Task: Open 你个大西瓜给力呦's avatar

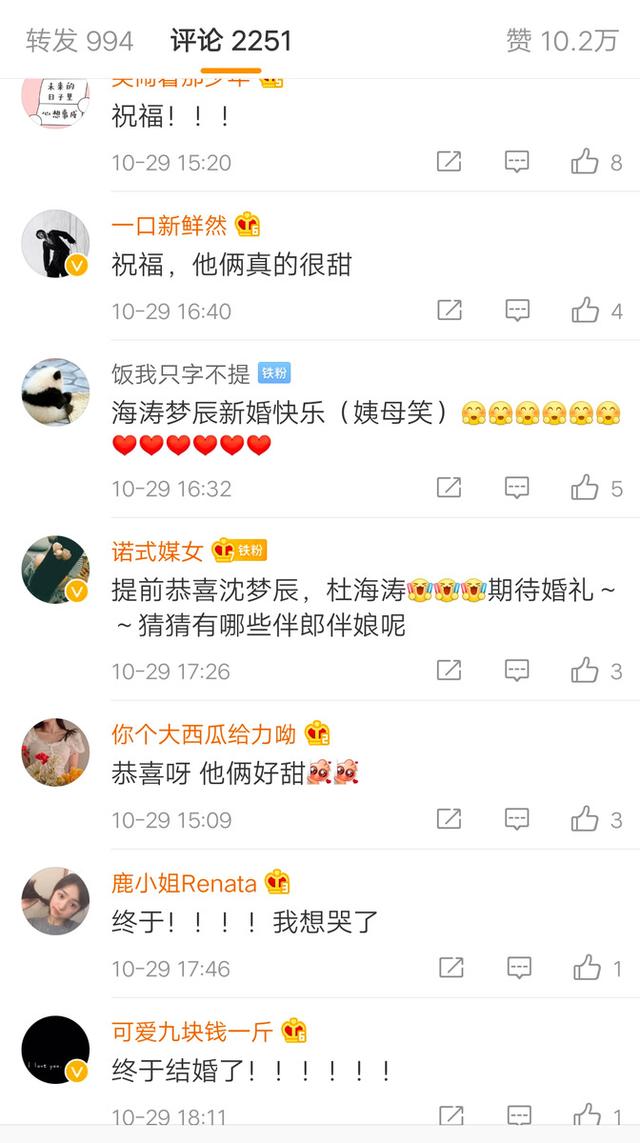Action: (x=55, y=752)
